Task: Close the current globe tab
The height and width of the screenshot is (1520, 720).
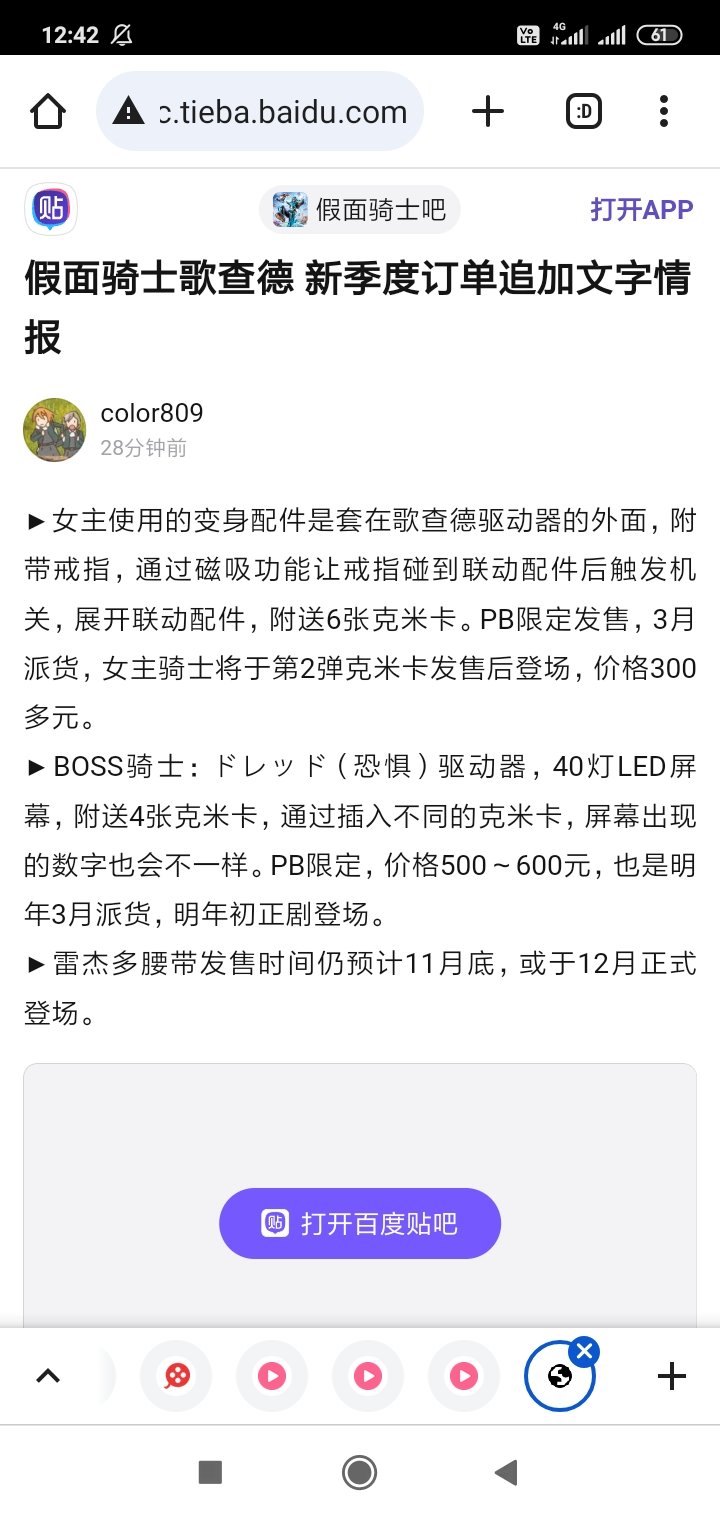Action: (x=586, y=1352)
